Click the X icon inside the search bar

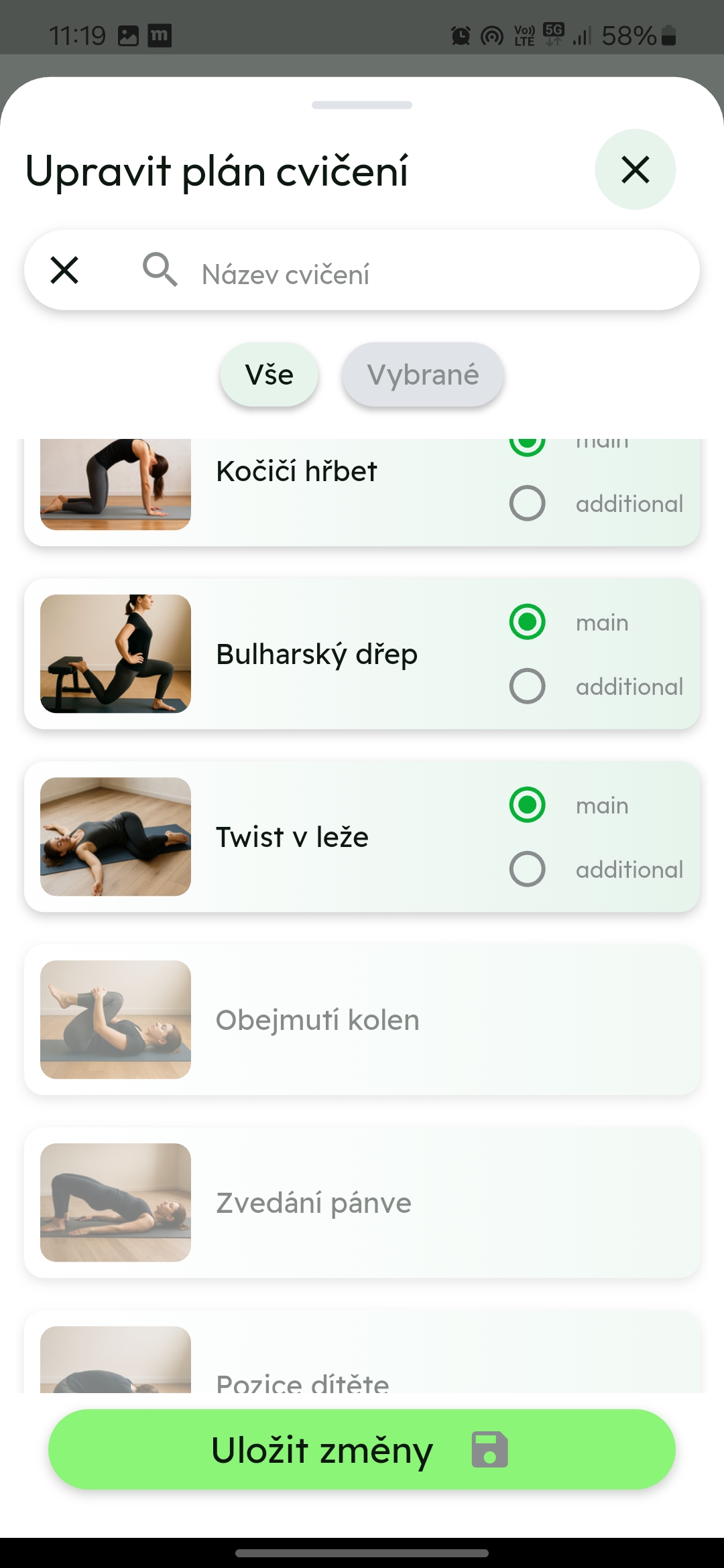(64, 270)
